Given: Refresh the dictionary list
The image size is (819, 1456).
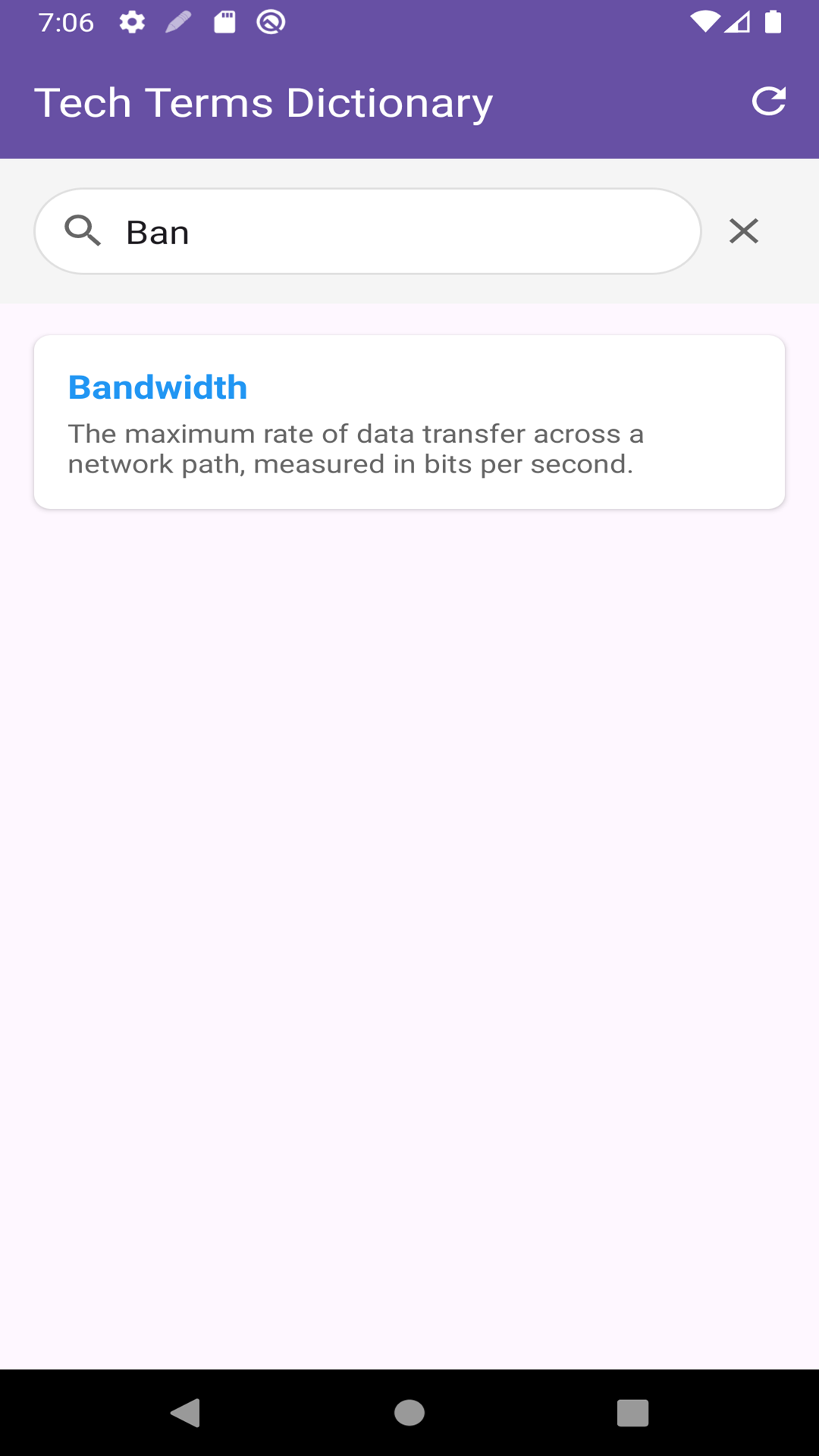Looking at the screenshot, I should pos(768,102).
